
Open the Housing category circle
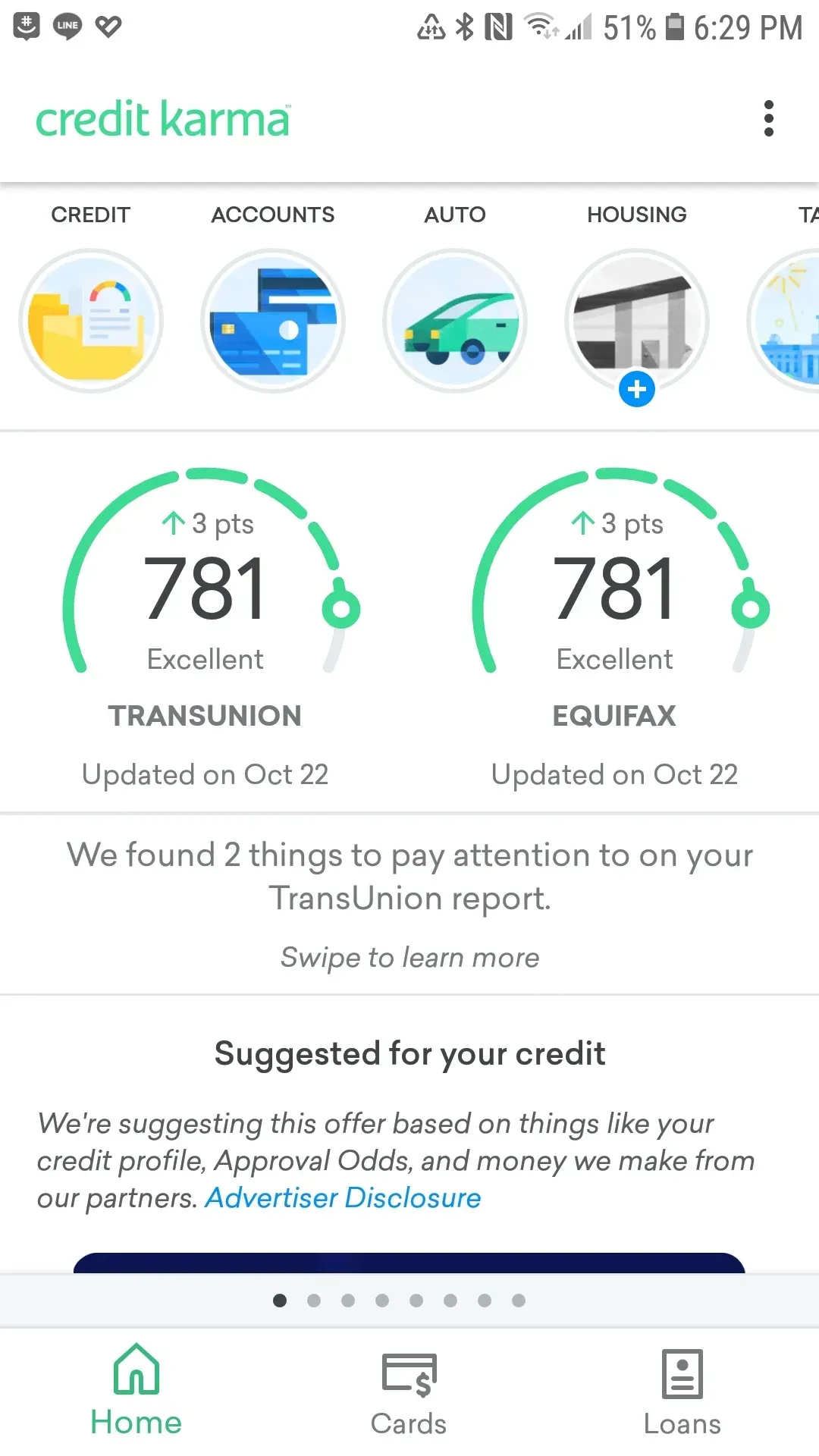click(x=637, y=321)
